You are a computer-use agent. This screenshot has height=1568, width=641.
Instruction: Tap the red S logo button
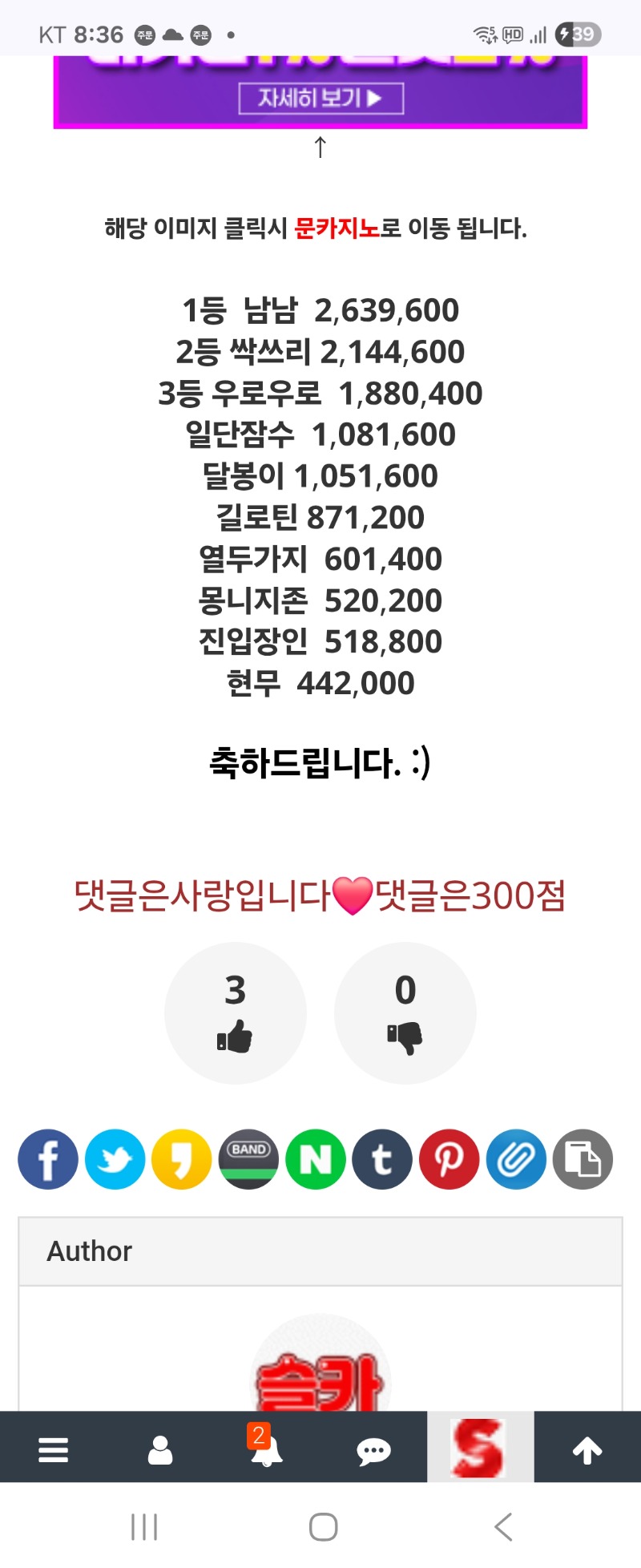tap(479, 1448)
